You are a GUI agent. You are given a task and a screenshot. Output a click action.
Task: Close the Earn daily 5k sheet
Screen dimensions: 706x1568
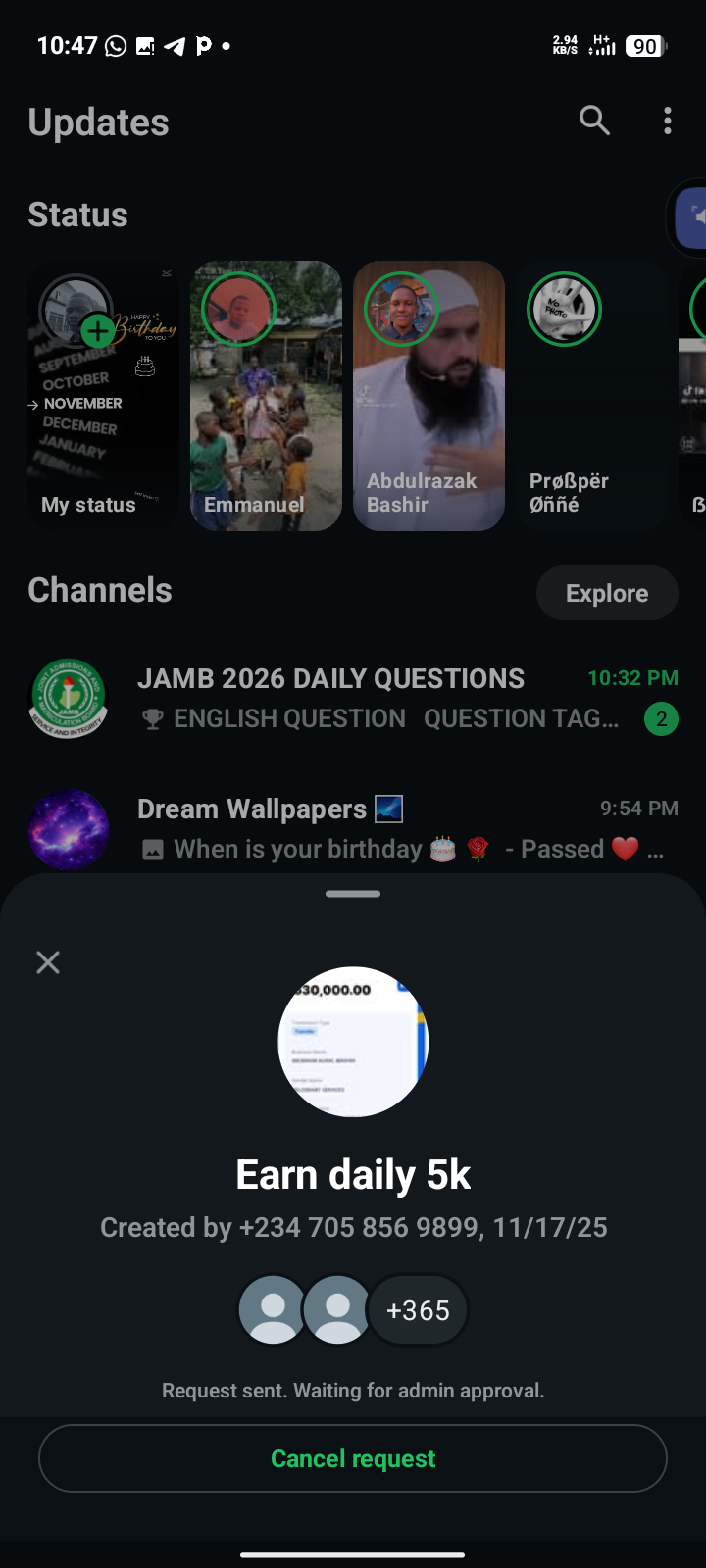point(48,962)
